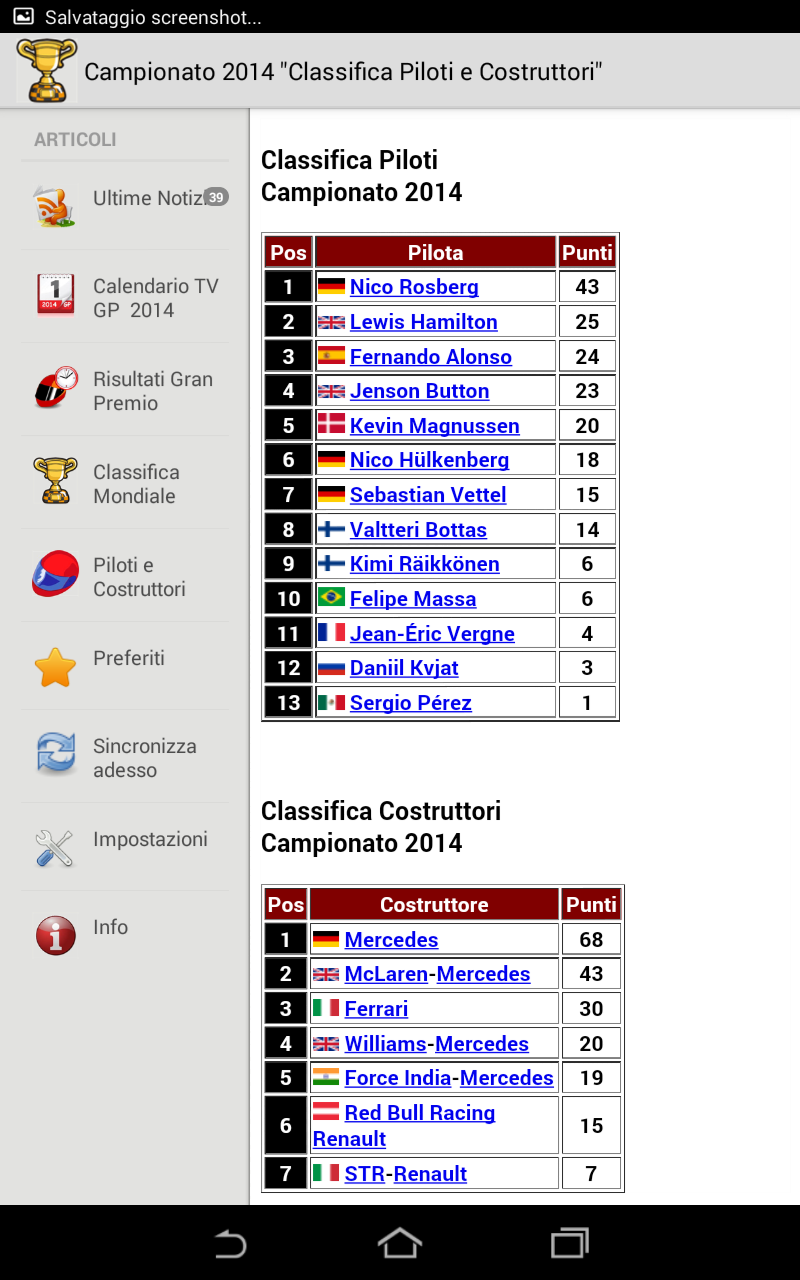Open Calendario TV GP 2014
Image resolution: width=800 pixels, height=1280 pixels.
(125, 297)
